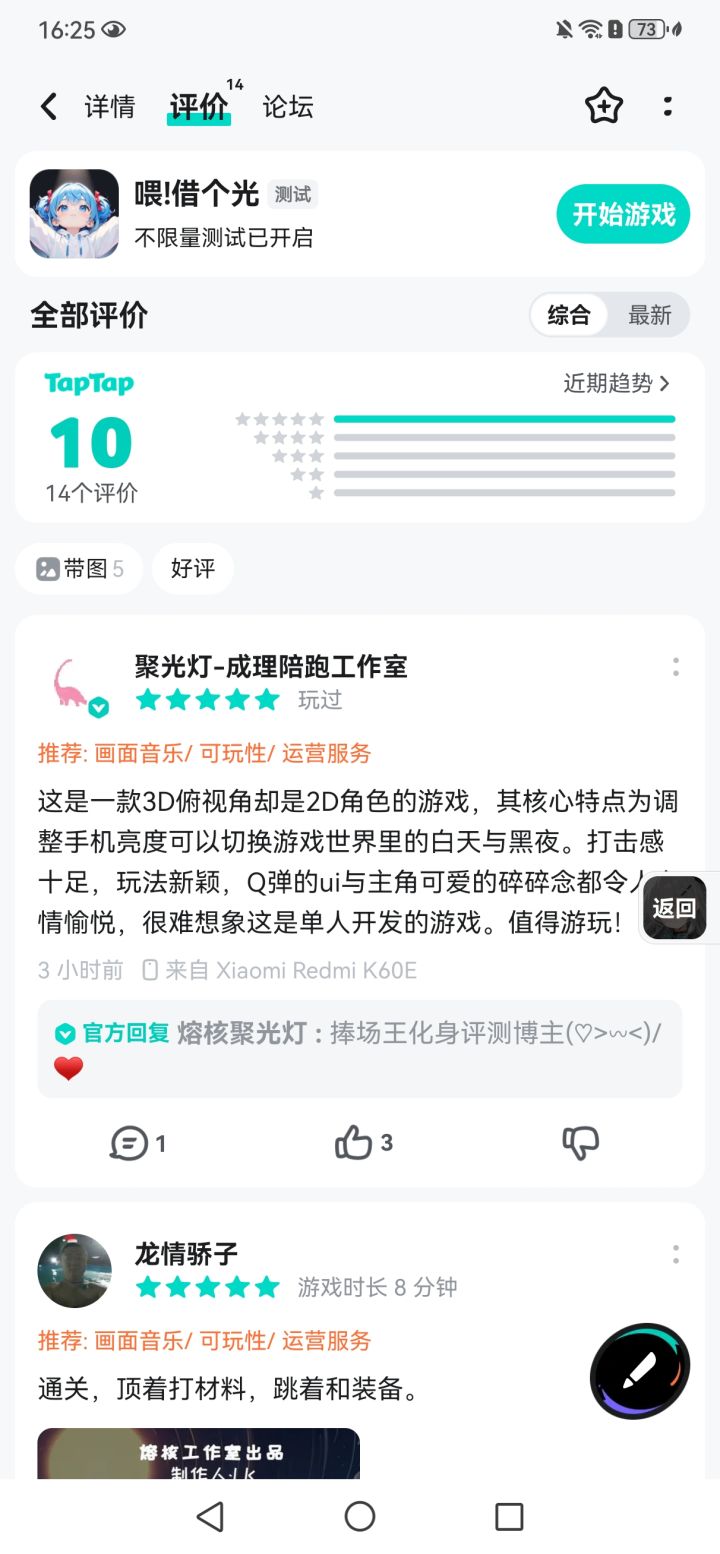
Task: Open the more options menu via the three dots
Action: click(x=667, y=105)
